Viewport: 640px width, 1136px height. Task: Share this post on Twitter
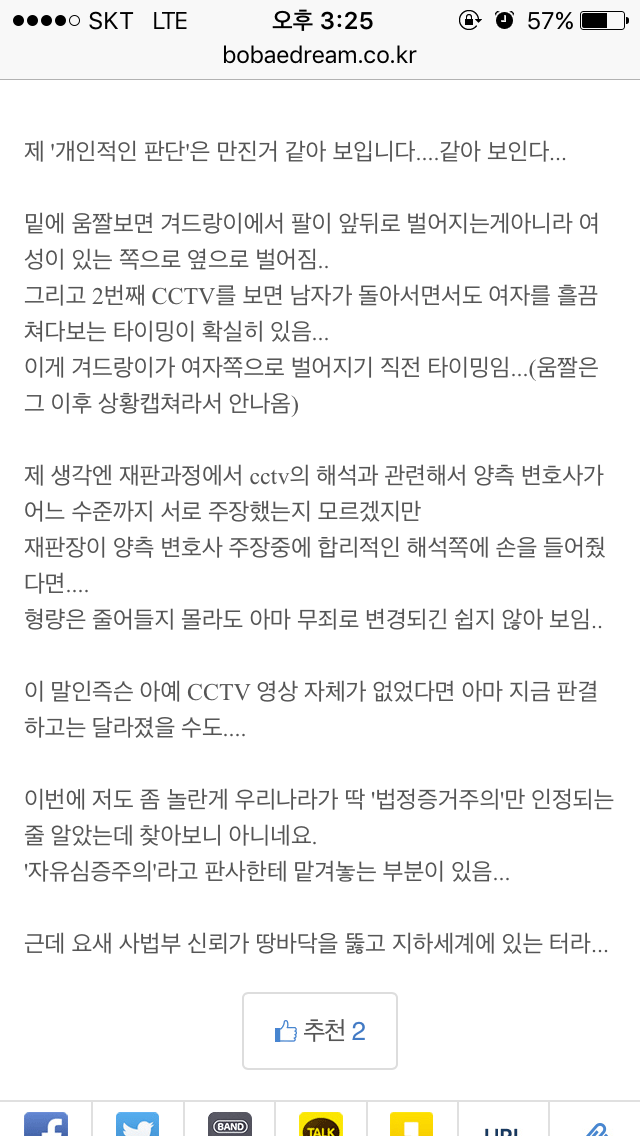point(137,1124)
